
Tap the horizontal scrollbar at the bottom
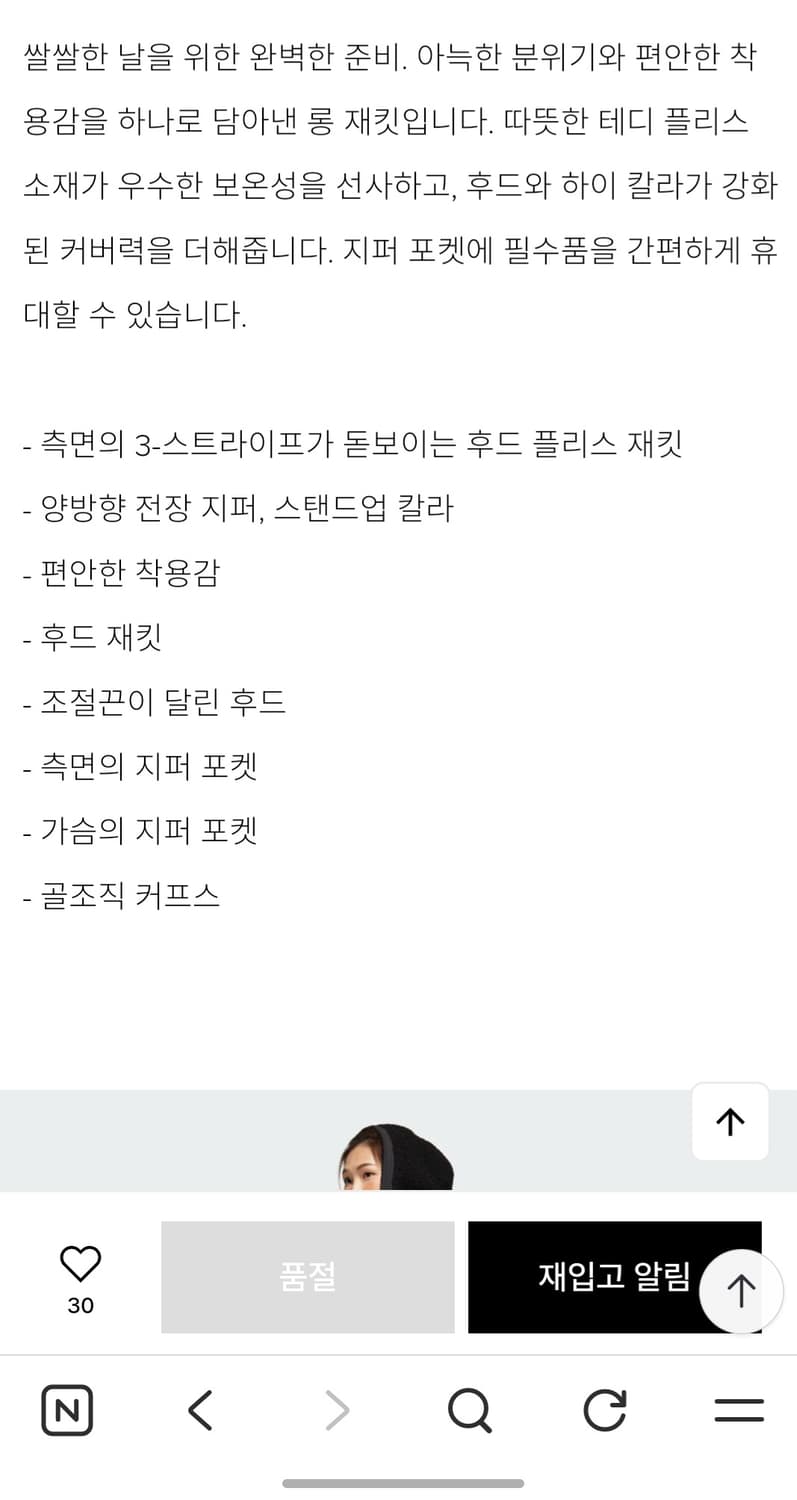click(398, 1485)
